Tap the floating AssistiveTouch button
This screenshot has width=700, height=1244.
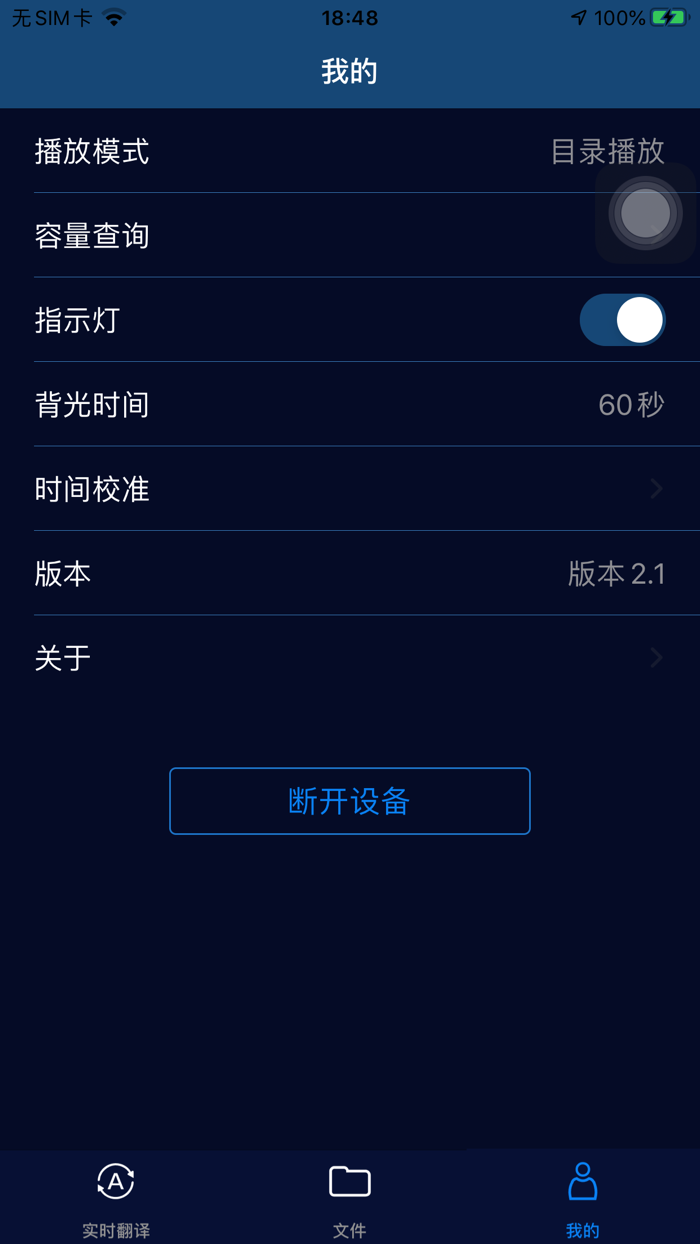646,213
